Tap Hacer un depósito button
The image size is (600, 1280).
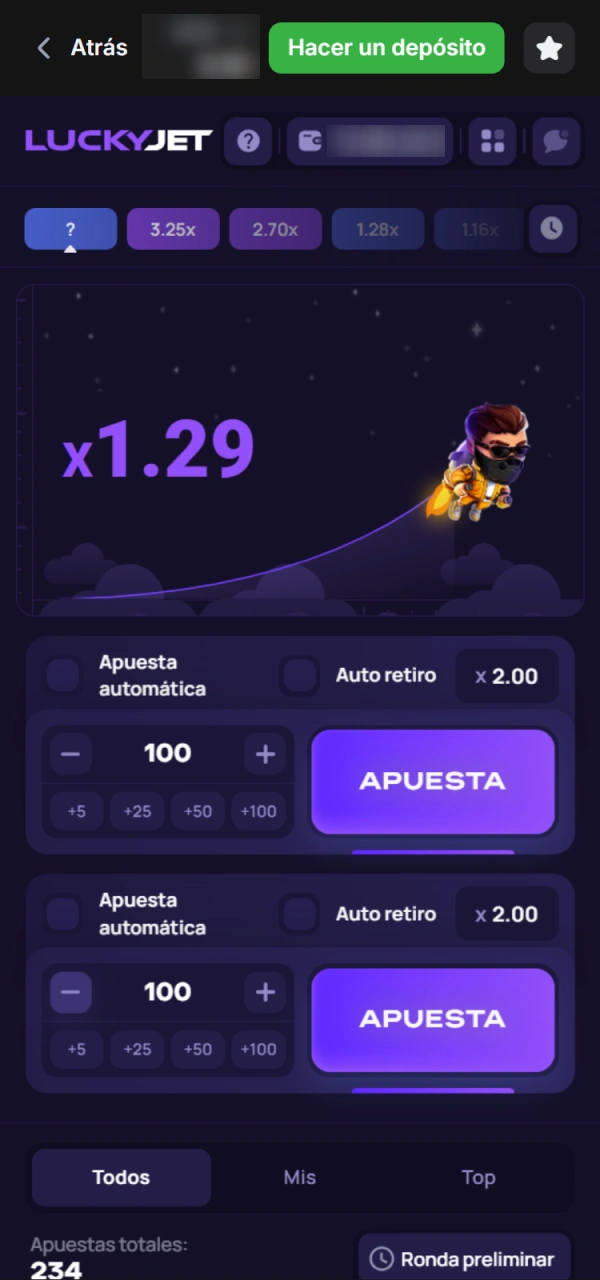[x=386, y=48]
